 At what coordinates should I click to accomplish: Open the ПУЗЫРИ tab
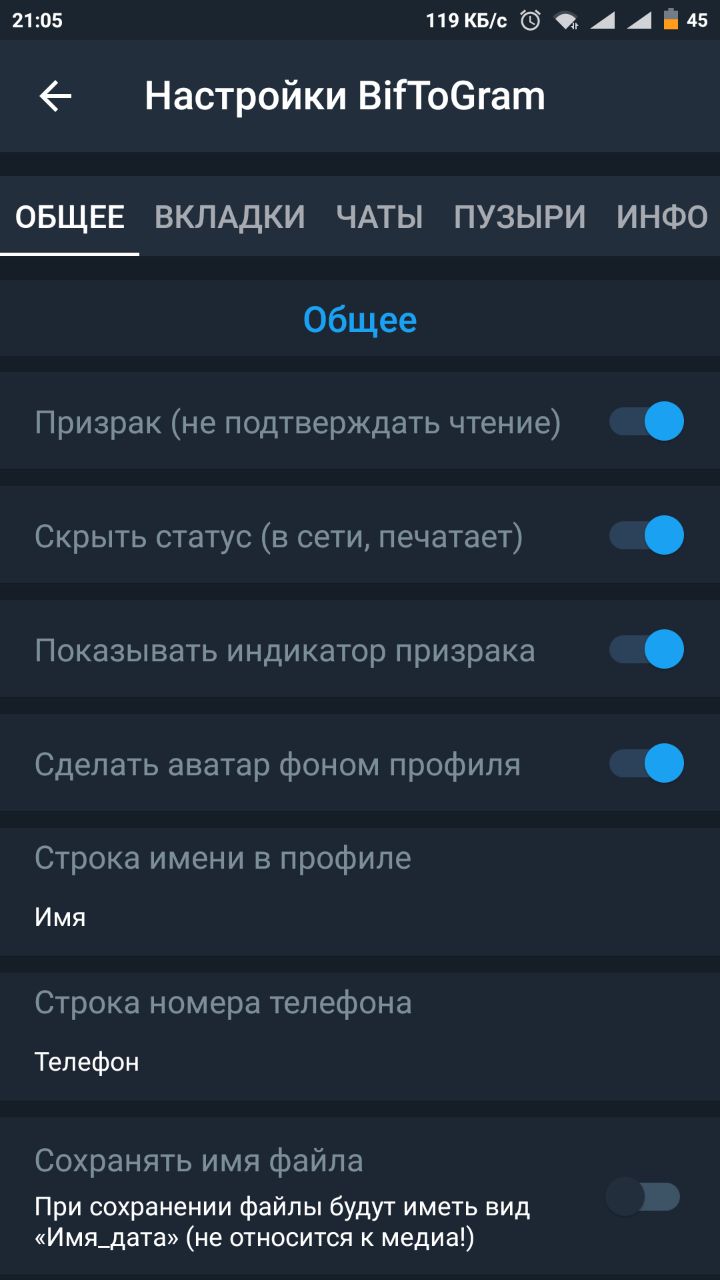(x=520, y=217)
